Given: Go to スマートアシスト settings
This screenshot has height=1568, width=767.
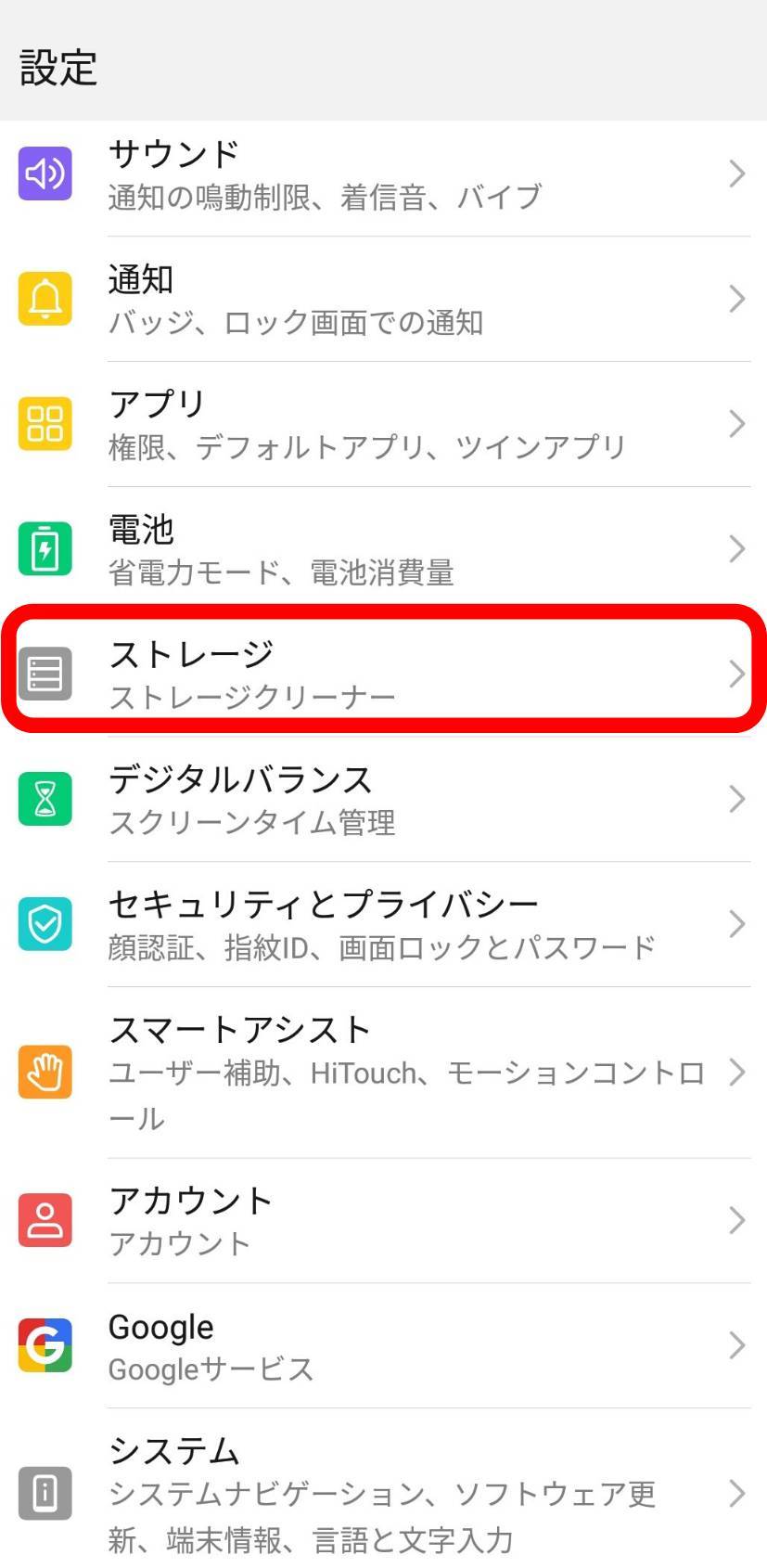Looking at the screenshot, I should click(383, 1072).
